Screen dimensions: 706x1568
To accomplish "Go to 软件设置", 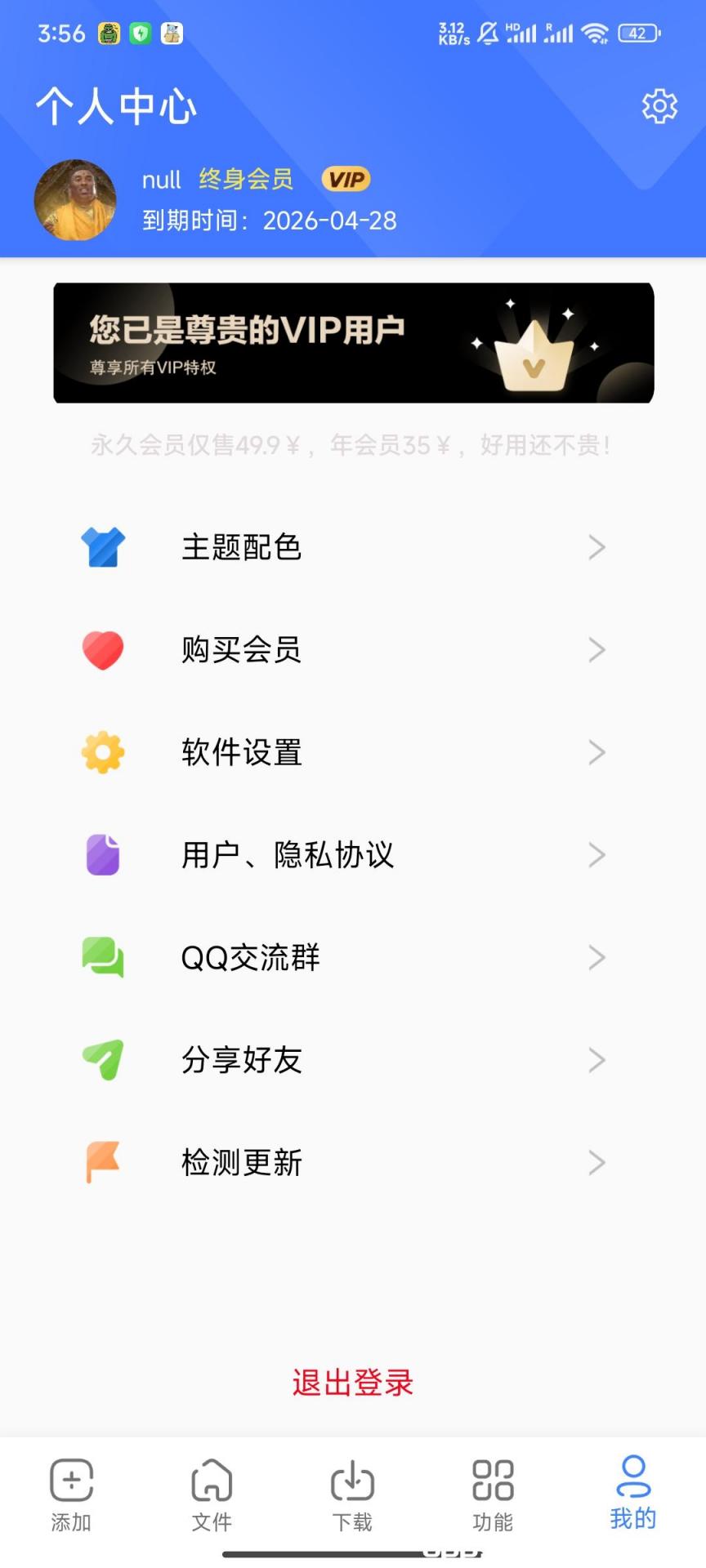I will (x=353, y=752).
